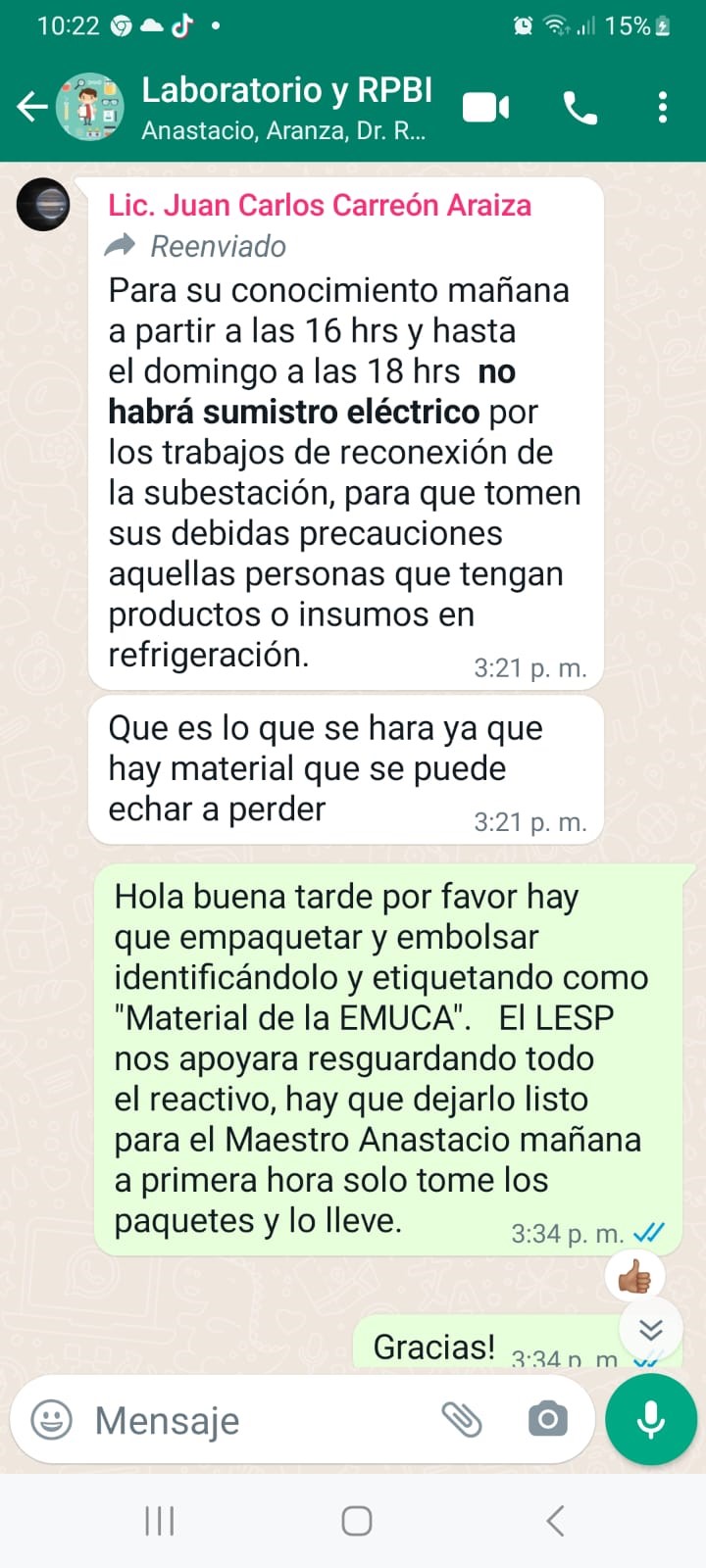706x1568 pixels.
Task: Start a group video call
Action: click(486, 107)
